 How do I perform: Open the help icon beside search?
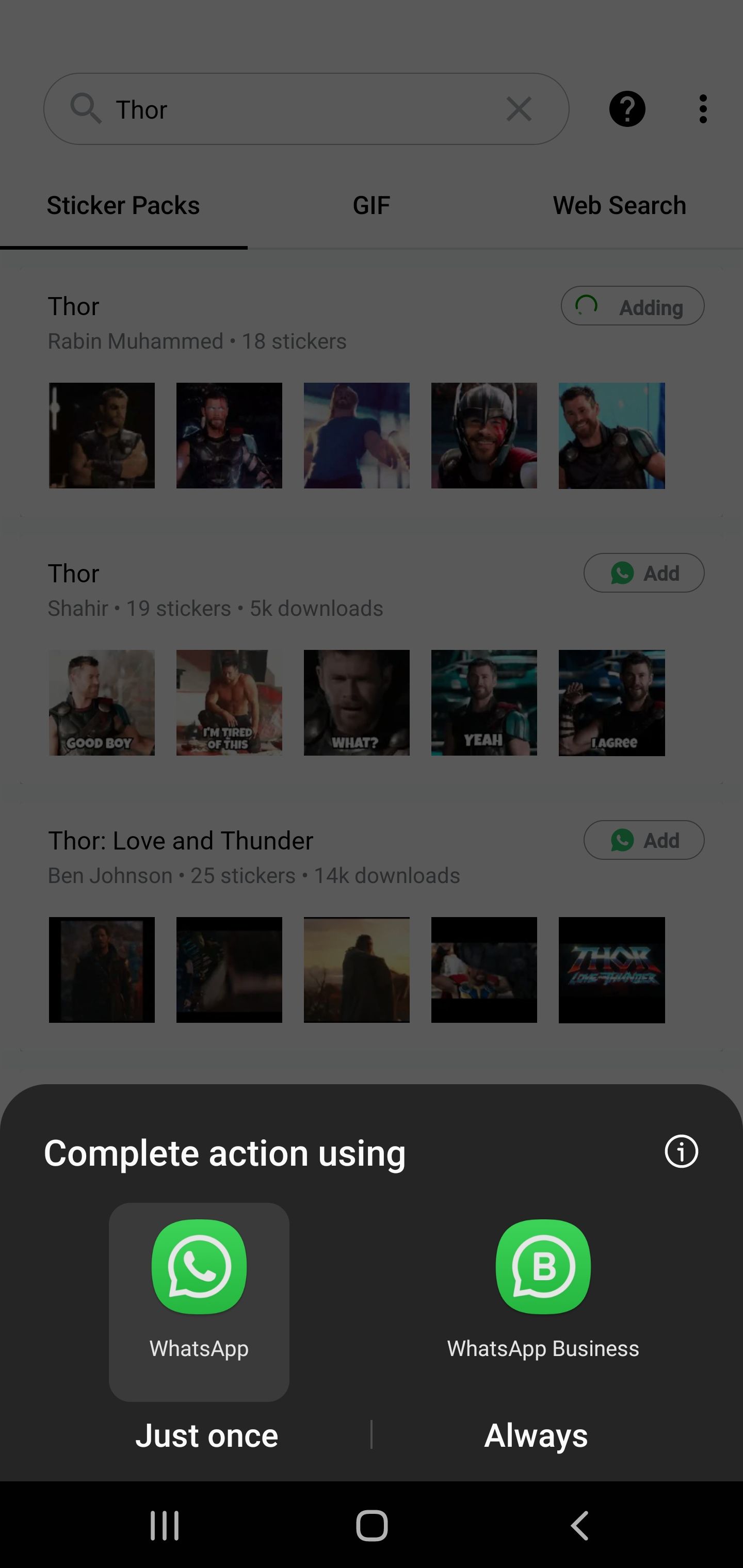point(627,108)
